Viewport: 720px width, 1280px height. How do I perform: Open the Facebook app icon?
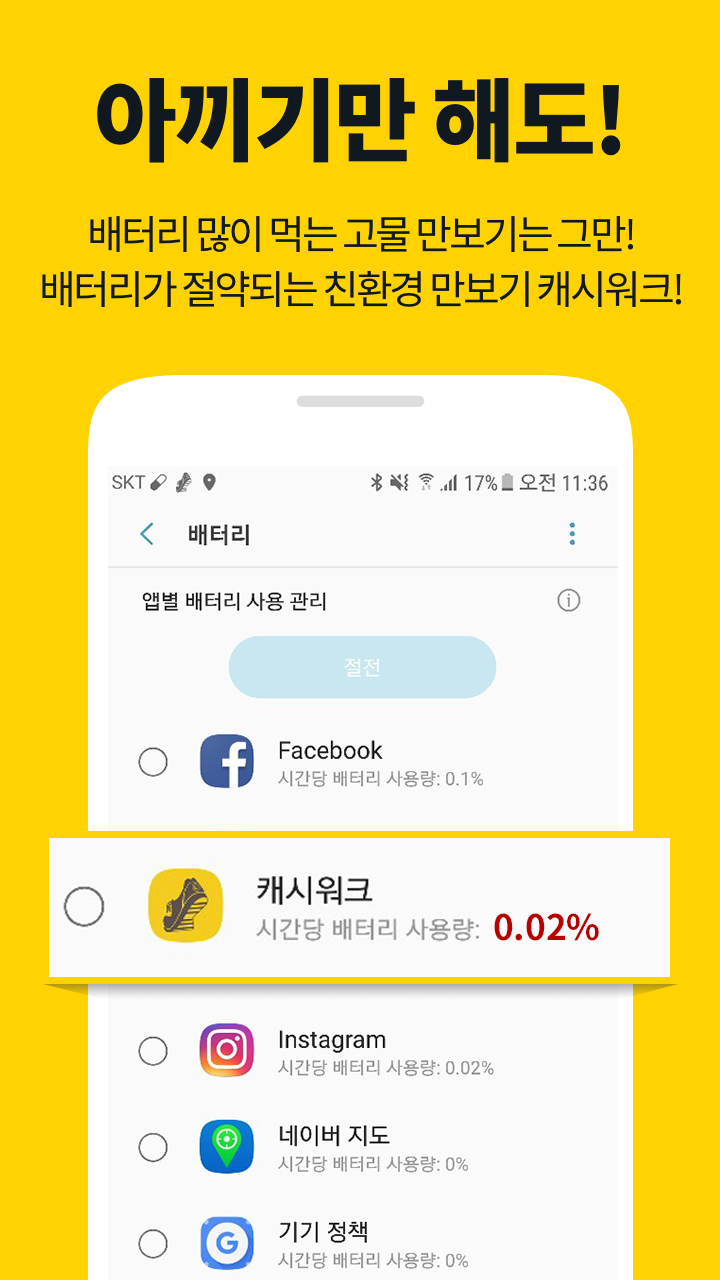(227, 761)
